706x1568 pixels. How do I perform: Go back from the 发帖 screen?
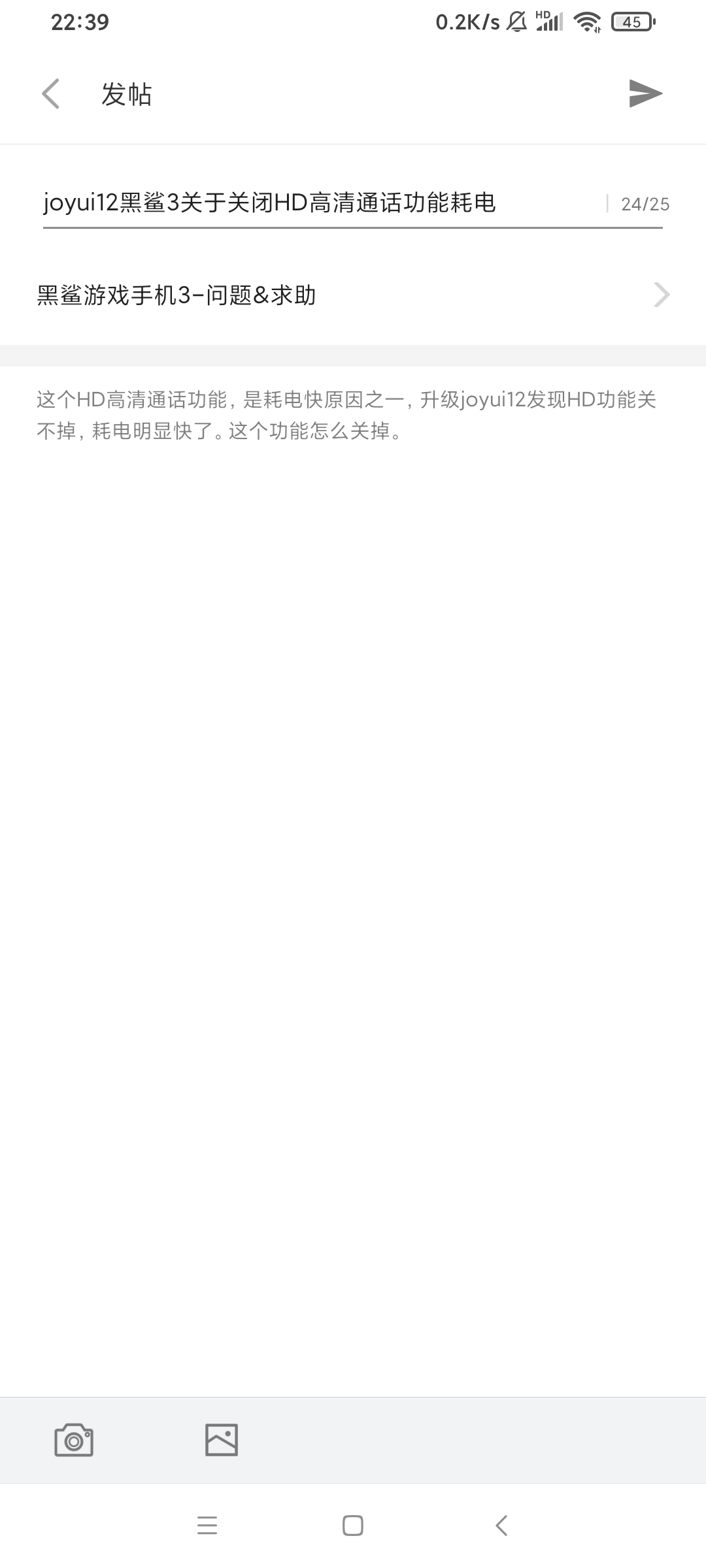coord(51,93)
